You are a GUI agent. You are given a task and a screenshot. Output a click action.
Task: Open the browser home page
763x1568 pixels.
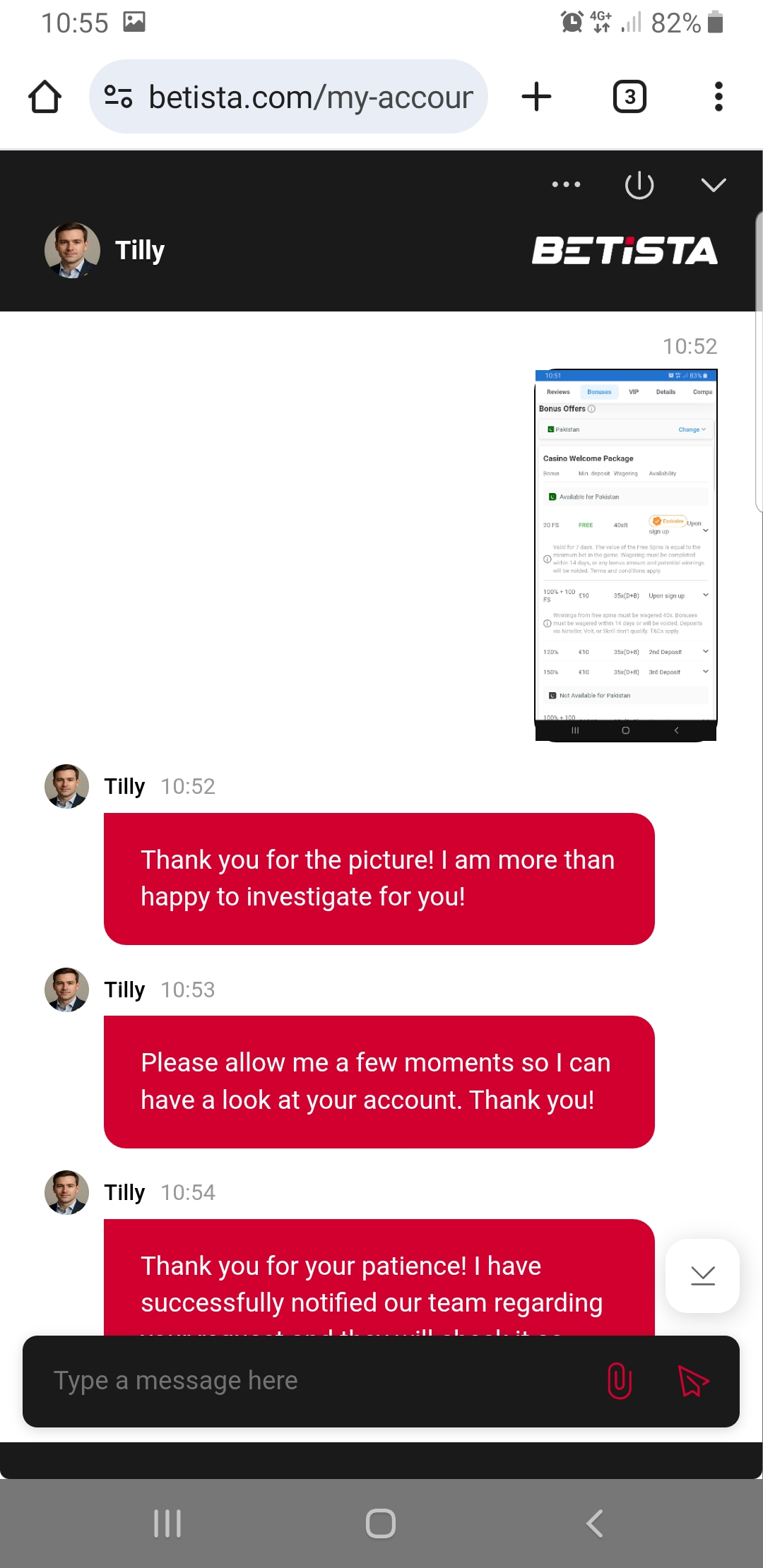coord(45,97)
